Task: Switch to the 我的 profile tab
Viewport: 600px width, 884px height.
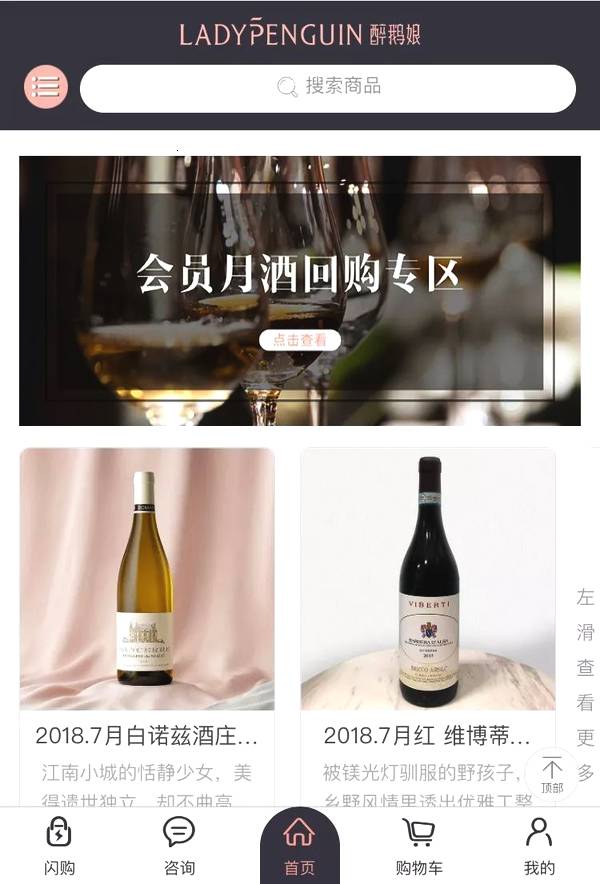Action: (x=539, y=846)
